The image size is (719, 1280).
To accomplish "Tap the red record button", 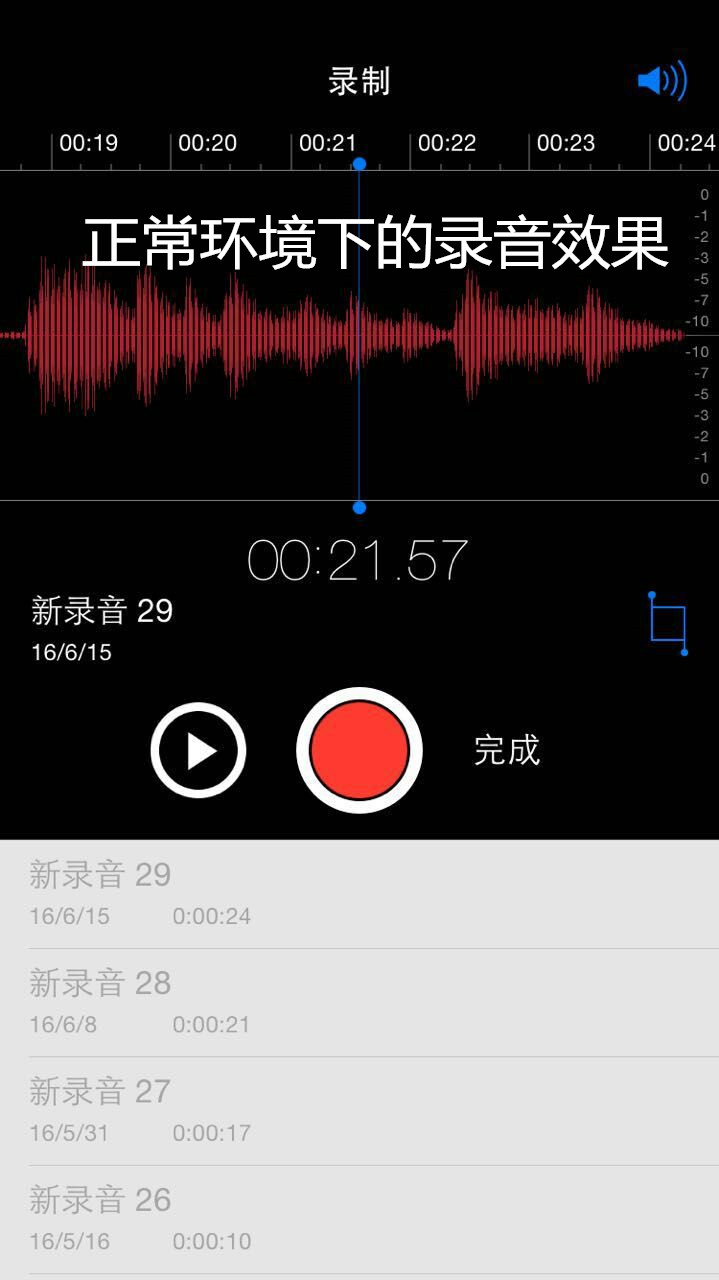I will 359,750.
